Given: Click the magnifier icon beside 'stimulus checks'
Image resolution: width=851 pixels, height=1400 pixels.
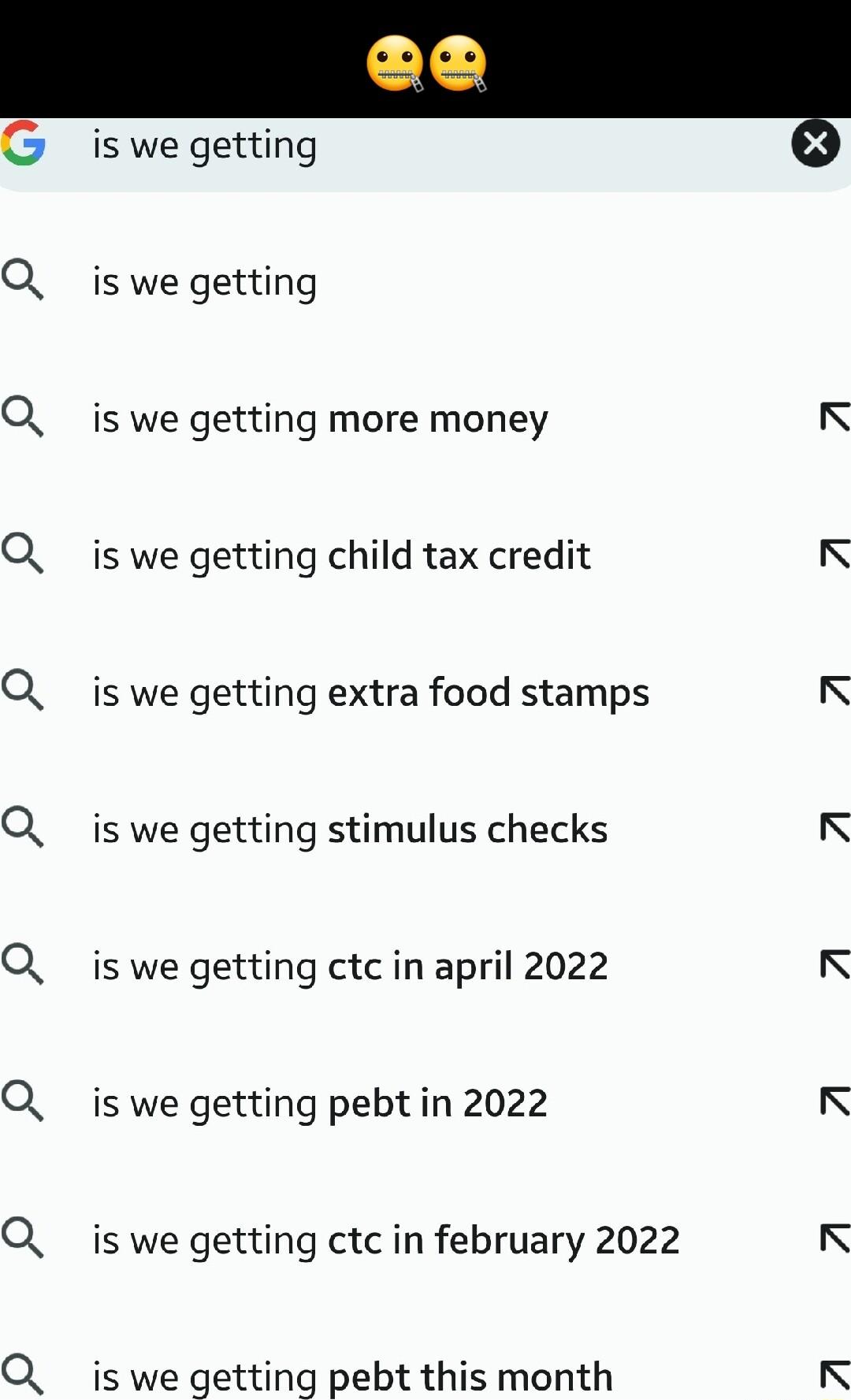Looking at the screenshot, I should tap(24, 827).
